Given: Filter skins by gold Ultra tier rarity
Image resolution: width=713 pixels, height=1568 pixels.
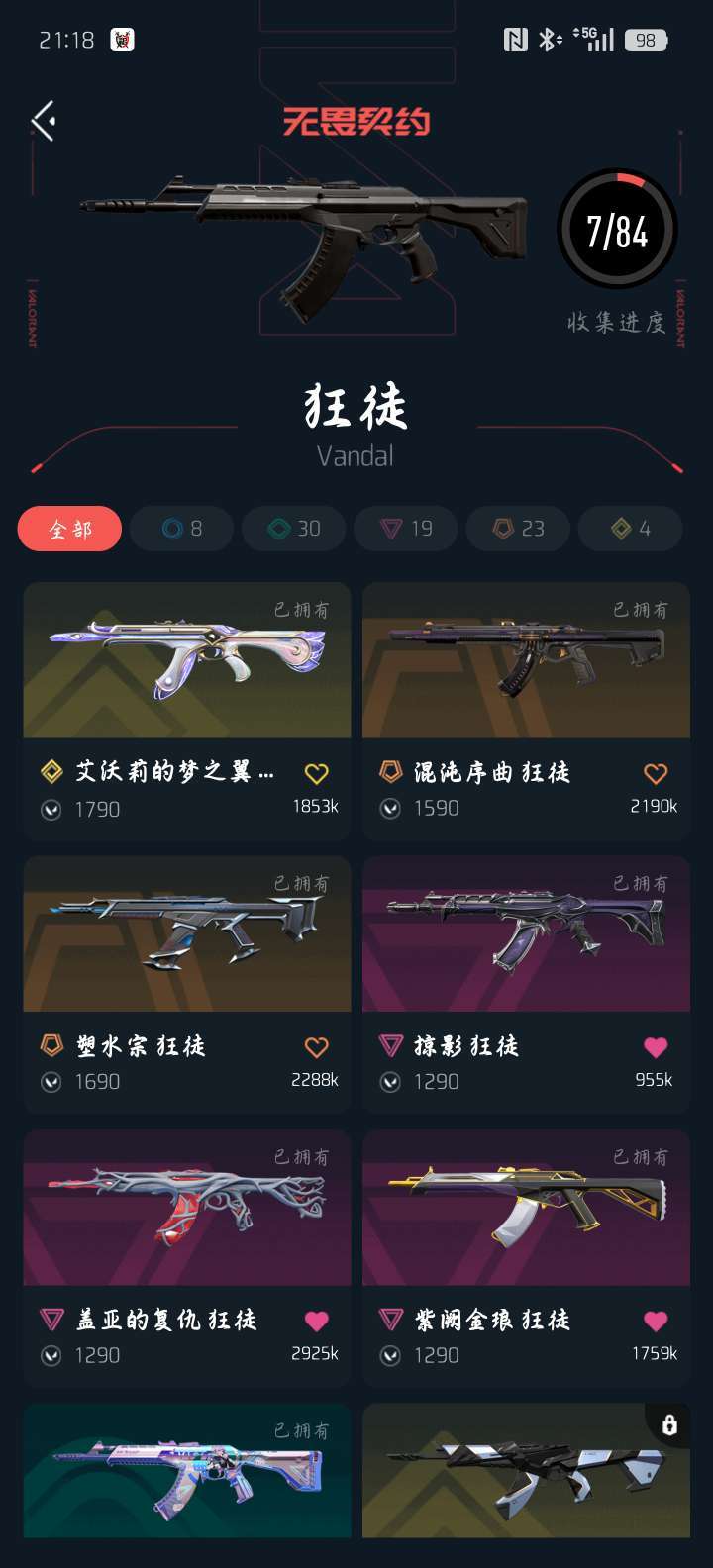Looking at the screenshot, I should pyautogui.click(x=630, y=529).
